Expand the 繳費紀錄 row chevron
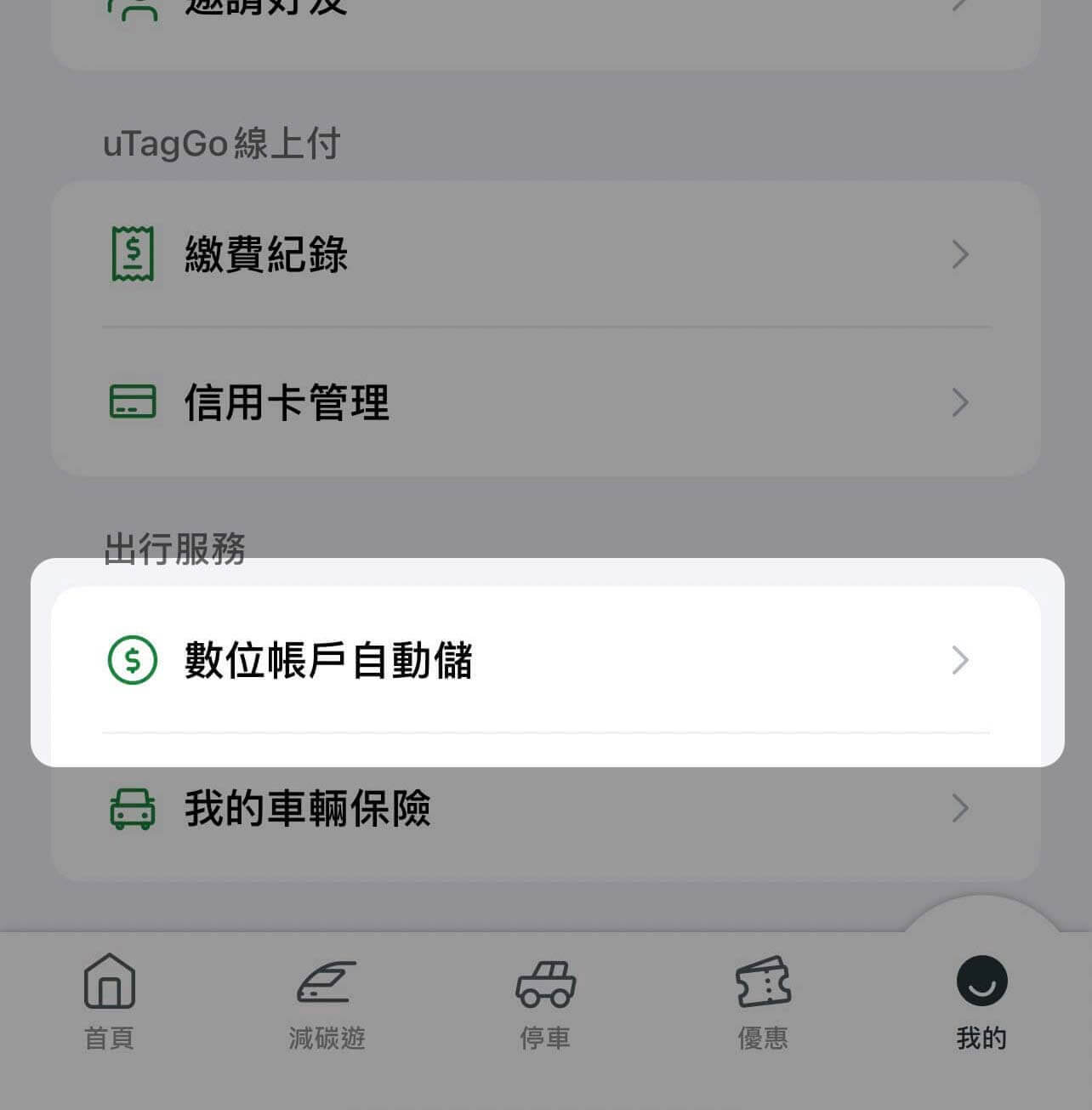Viewport: 1092px width, 1110px height. [960, 254]
